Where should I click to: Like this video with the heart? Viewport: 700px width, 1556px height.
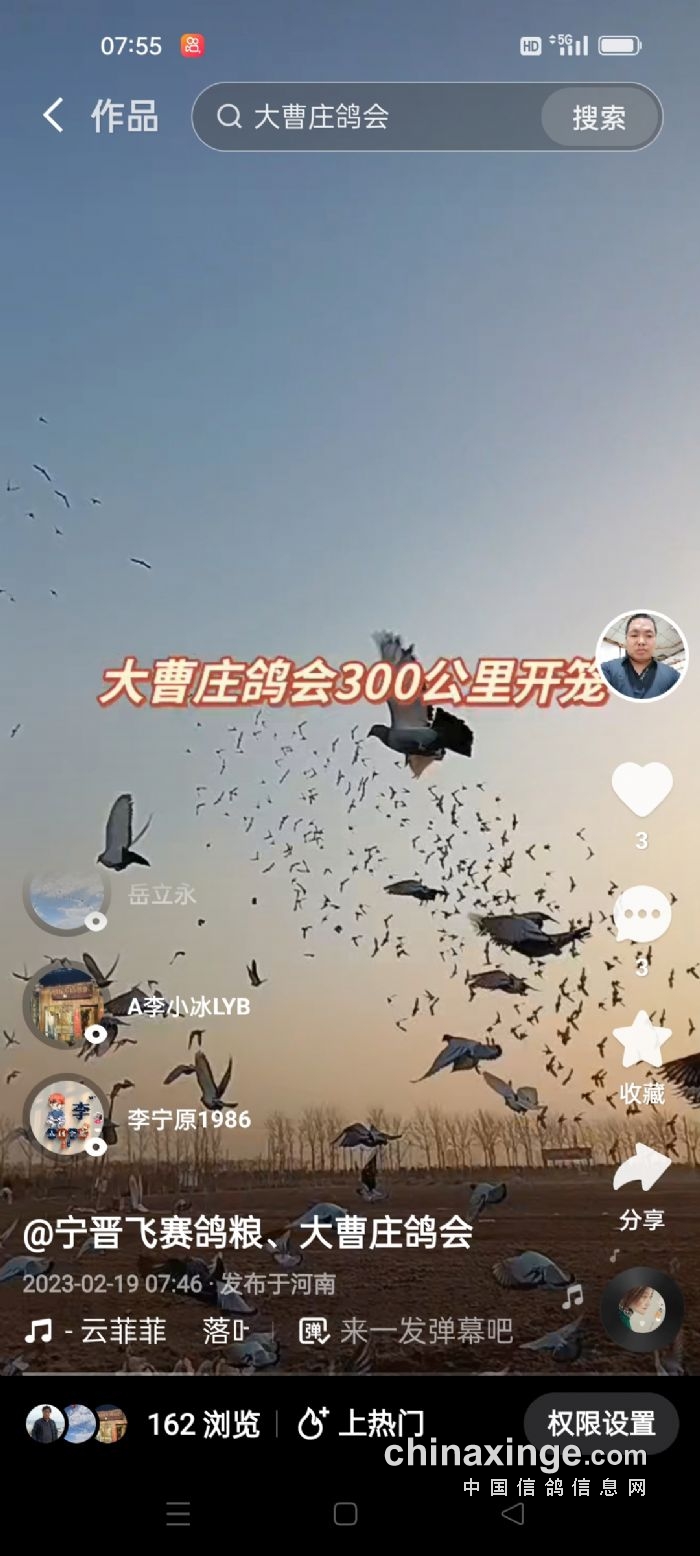(641, 789)
